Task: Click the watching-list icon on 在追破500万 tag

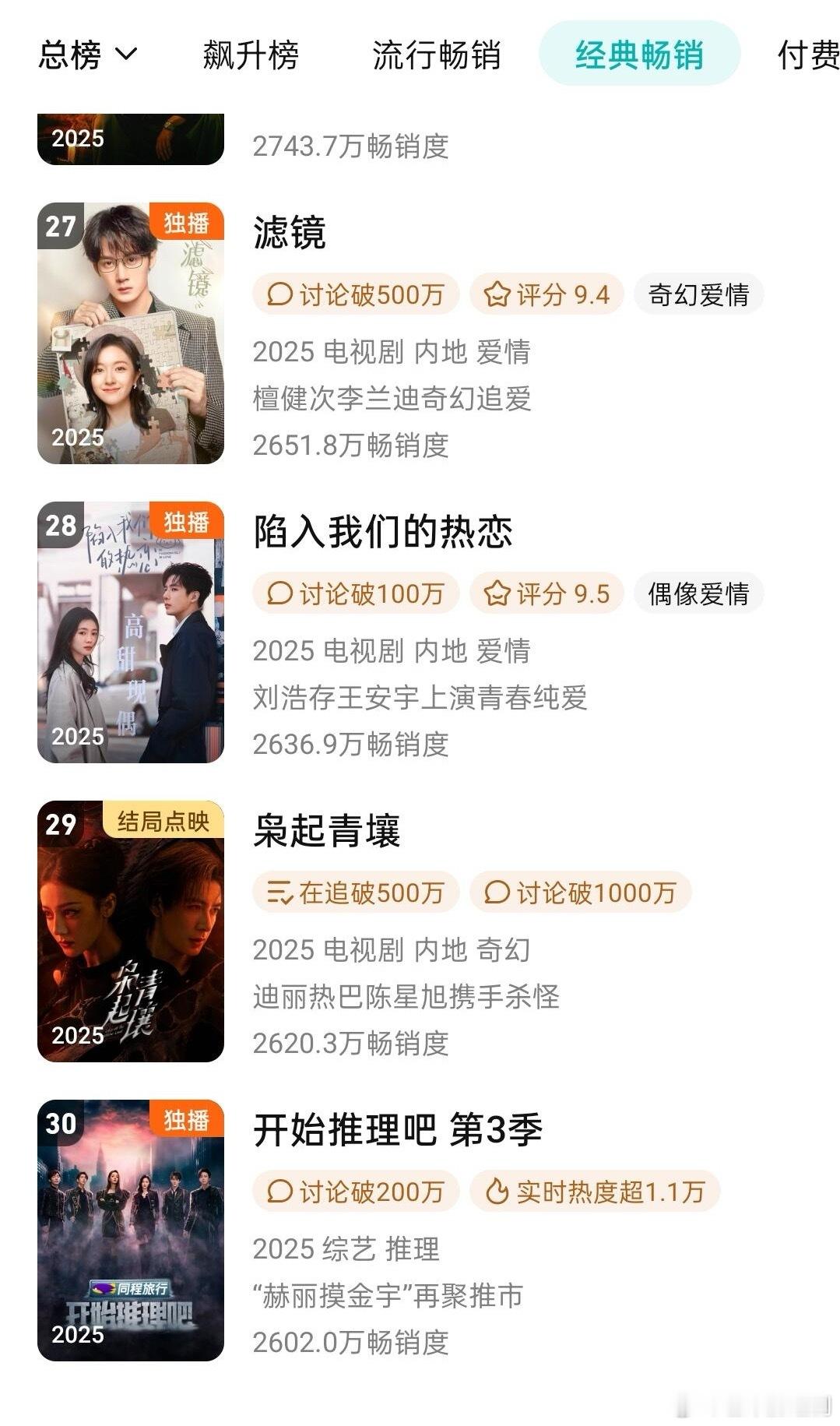Action: pos(280,893)
